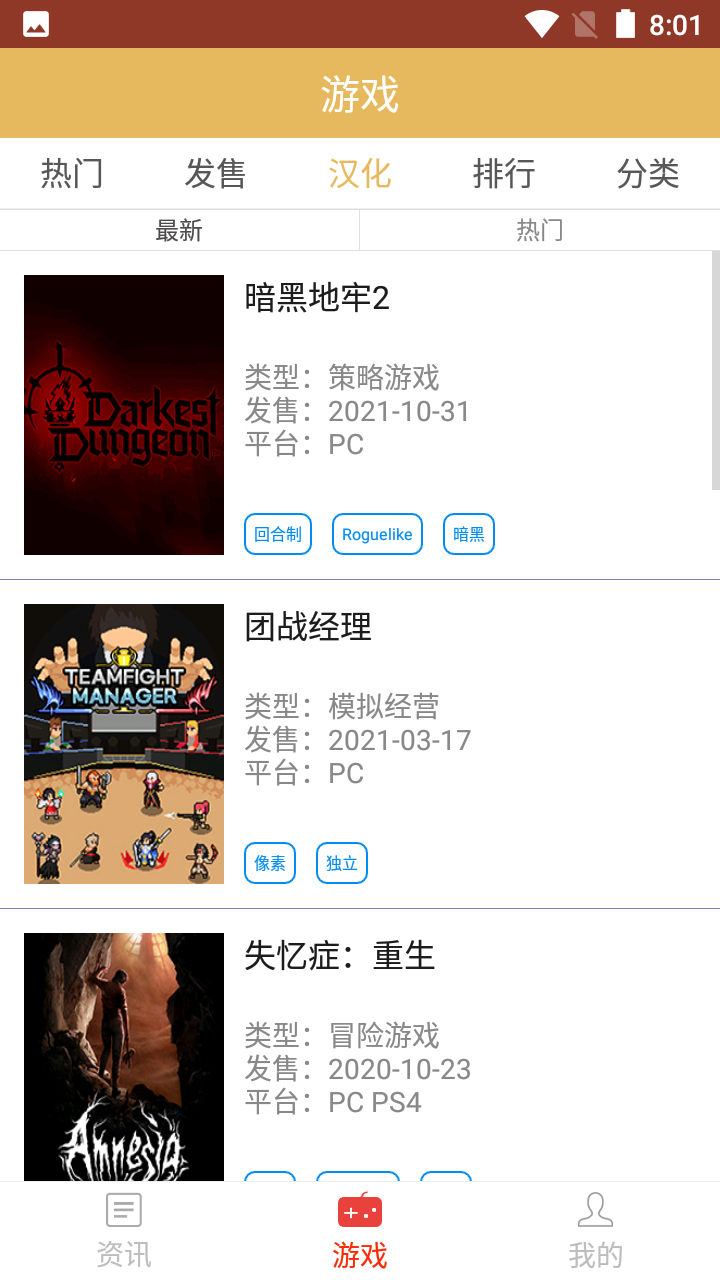The height and width of the screenshot is (1280, 720).
Task: Open the 团战经理 game entry
Action: [360, 744]
